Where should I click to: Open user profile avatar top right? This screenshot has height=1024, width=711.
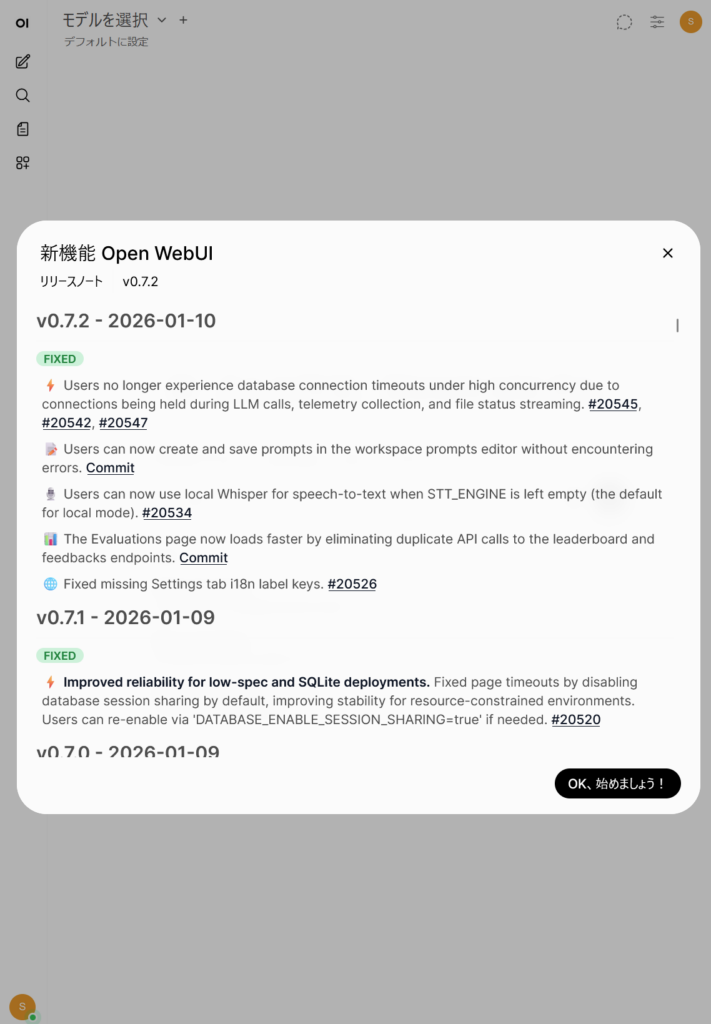691,22
